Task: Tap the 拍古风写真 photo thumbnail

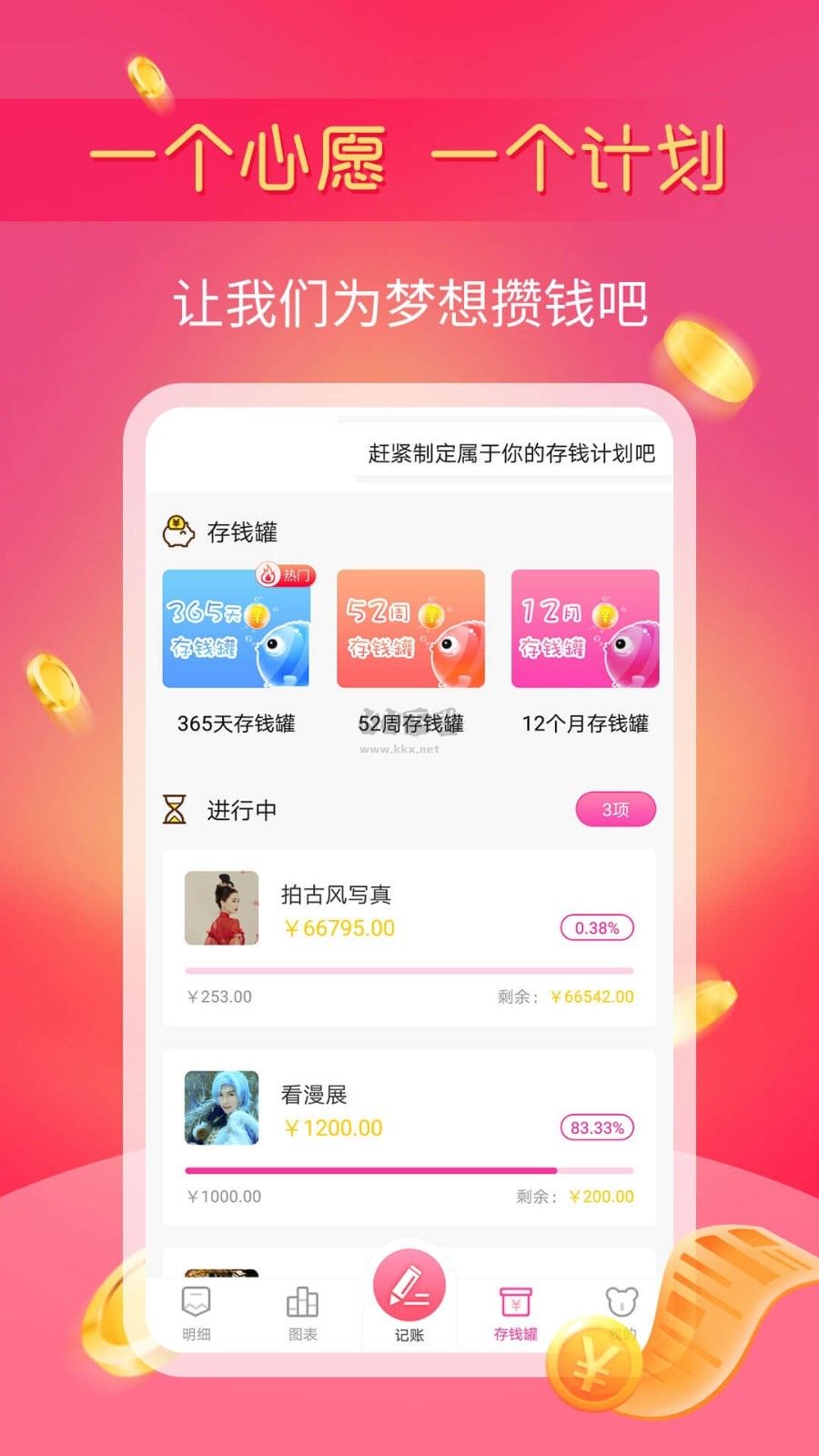Action: pyautogui.click(x=221, y=908)
